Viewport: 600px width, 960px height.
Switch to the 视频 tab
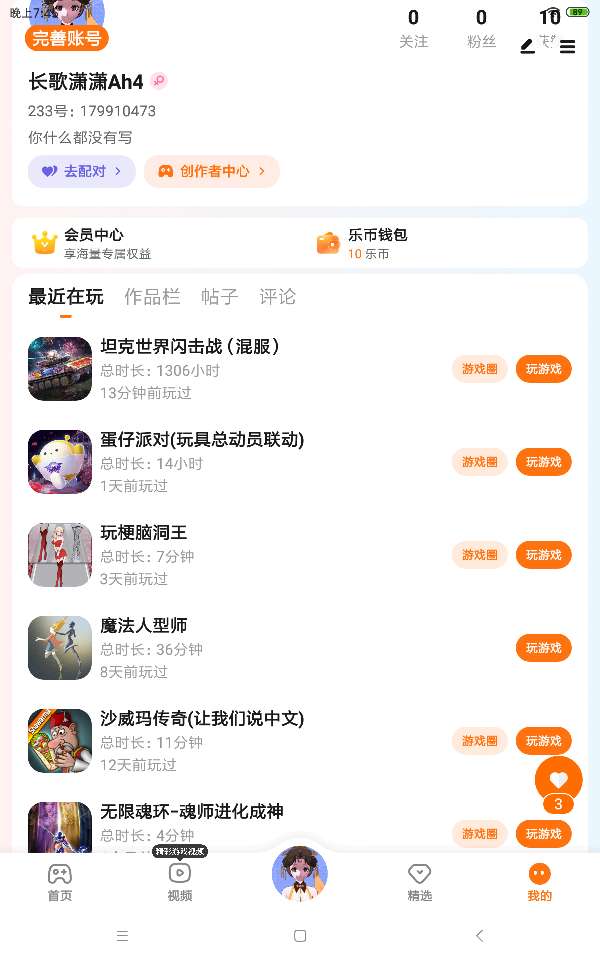[180, 882]
